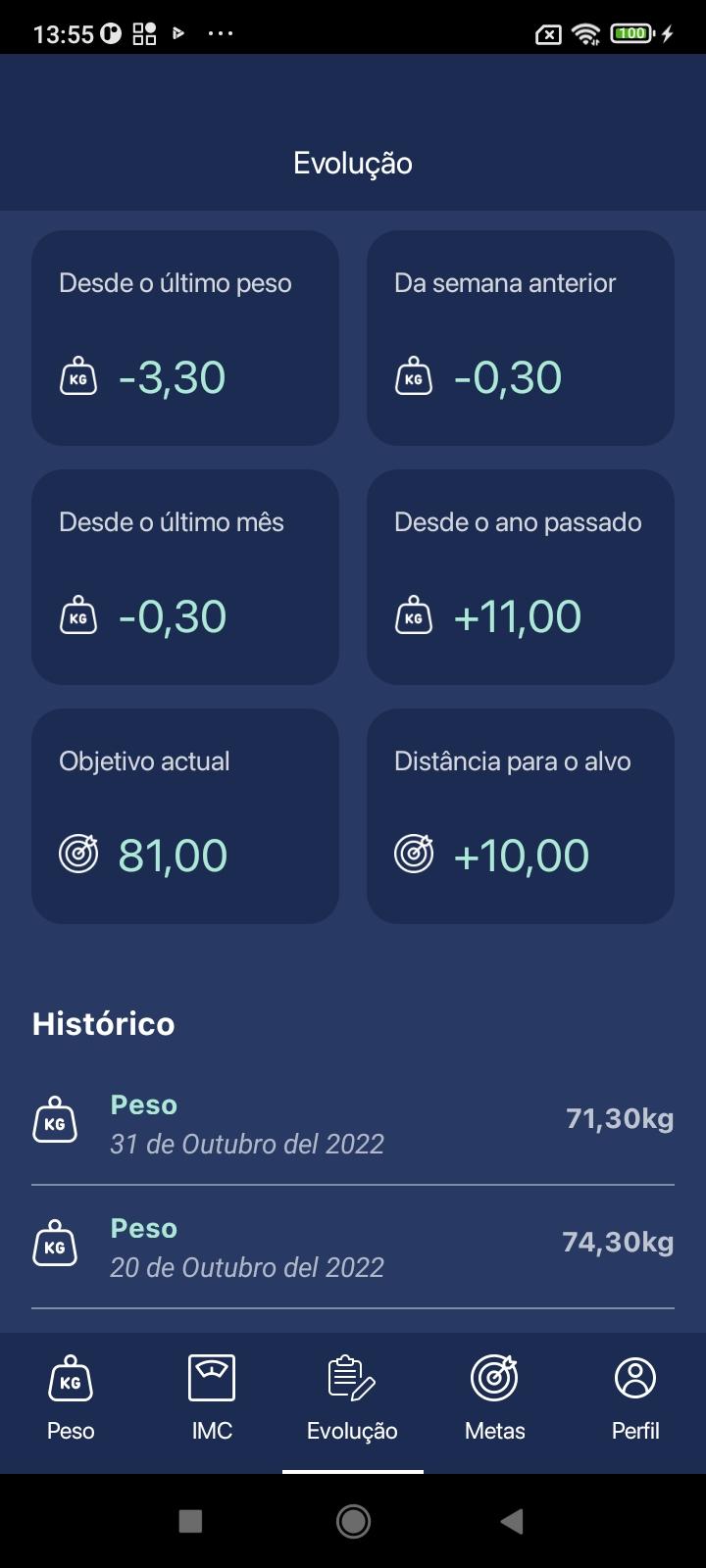The image size is (706, 1568).
Task: Open the 31 de Outubro weight entry
Action: click(x=353, y=1123)
